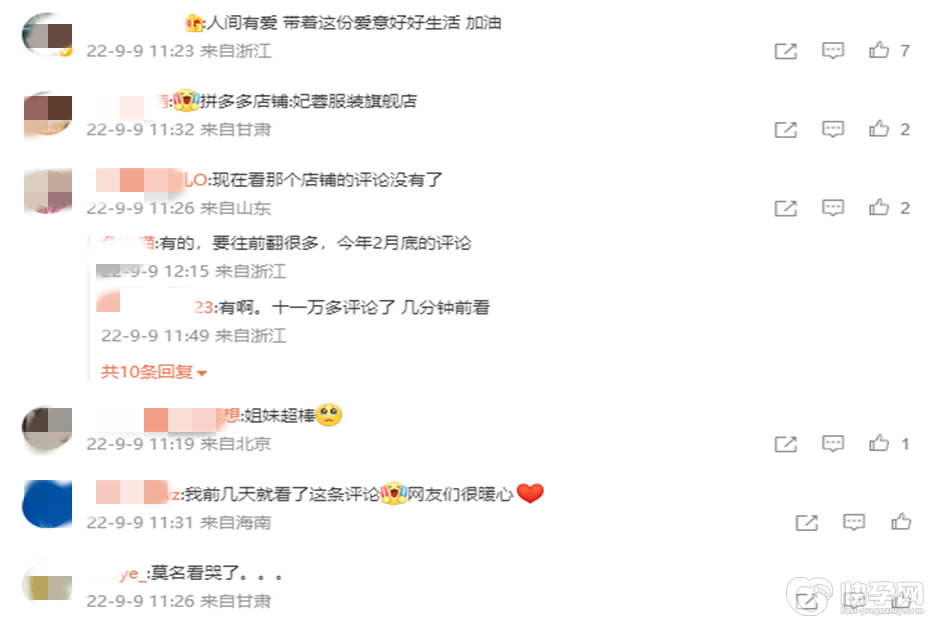Repost the '姐妹超棒' comment
Screen dimensions: 935x625
pyautogui.click(x=786, y=443)
